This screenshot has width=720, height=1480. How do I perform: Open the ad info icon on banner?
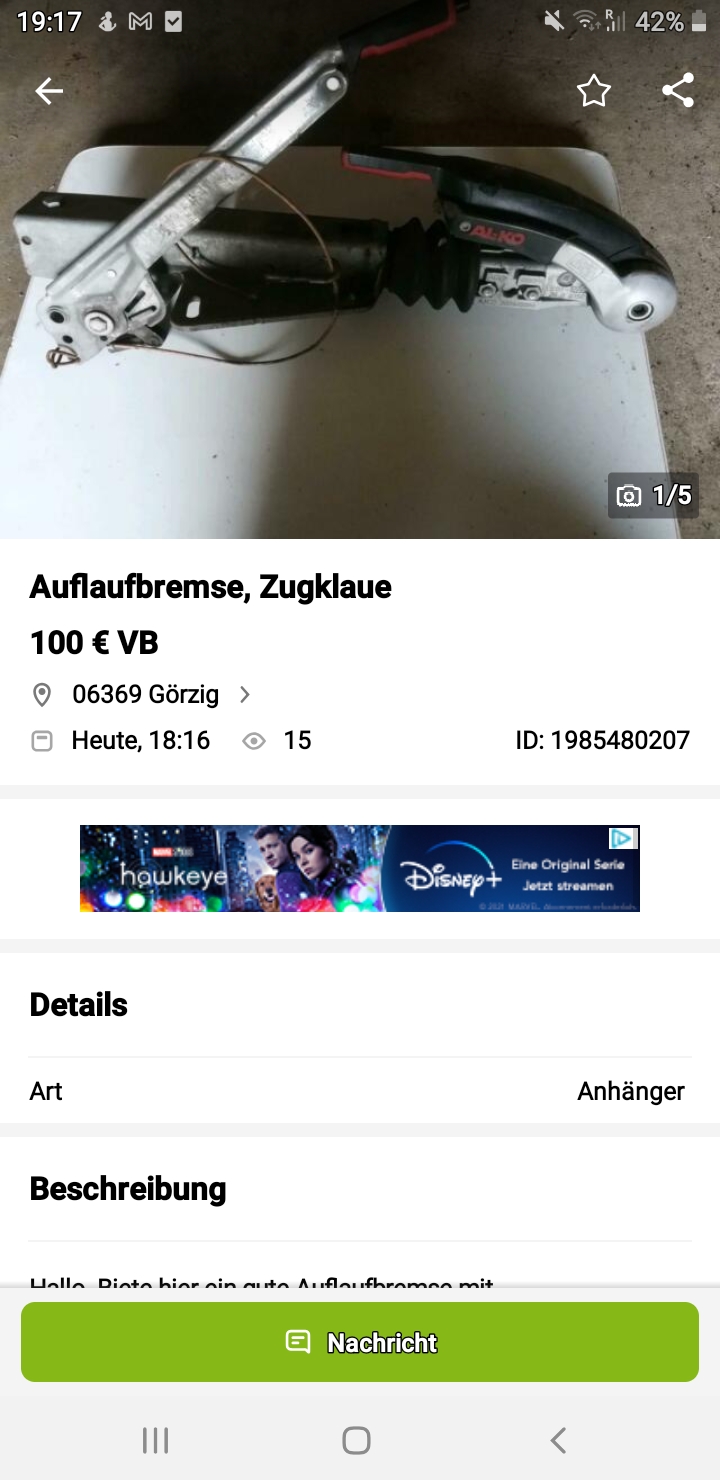point(623,838)
